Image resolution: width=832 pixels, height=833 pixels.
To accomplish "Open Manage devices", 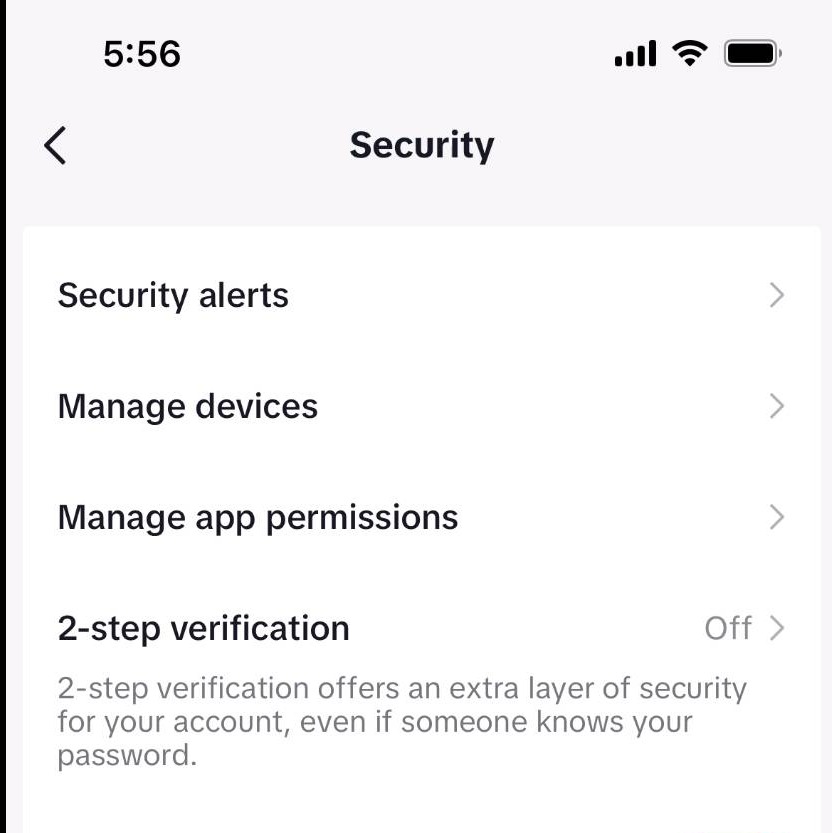I will tap(420, 407).
